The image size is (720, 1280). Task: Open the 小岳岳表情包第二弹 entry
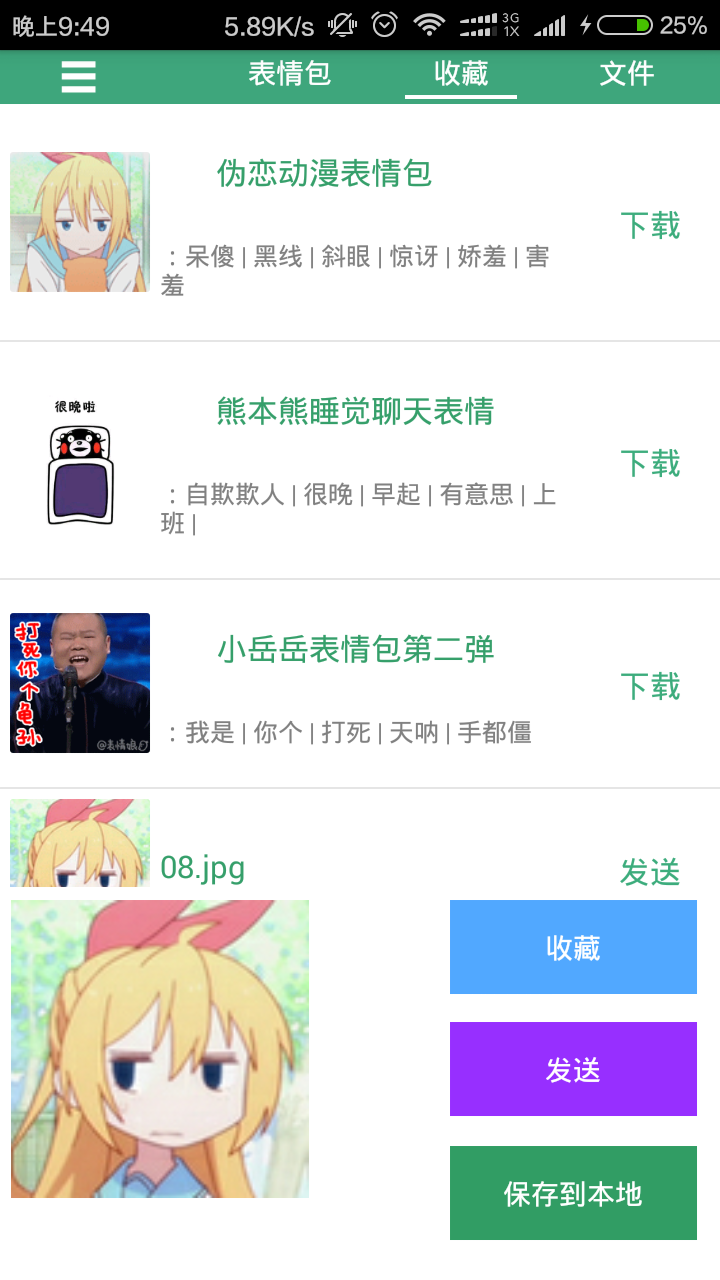click(355, 650)
